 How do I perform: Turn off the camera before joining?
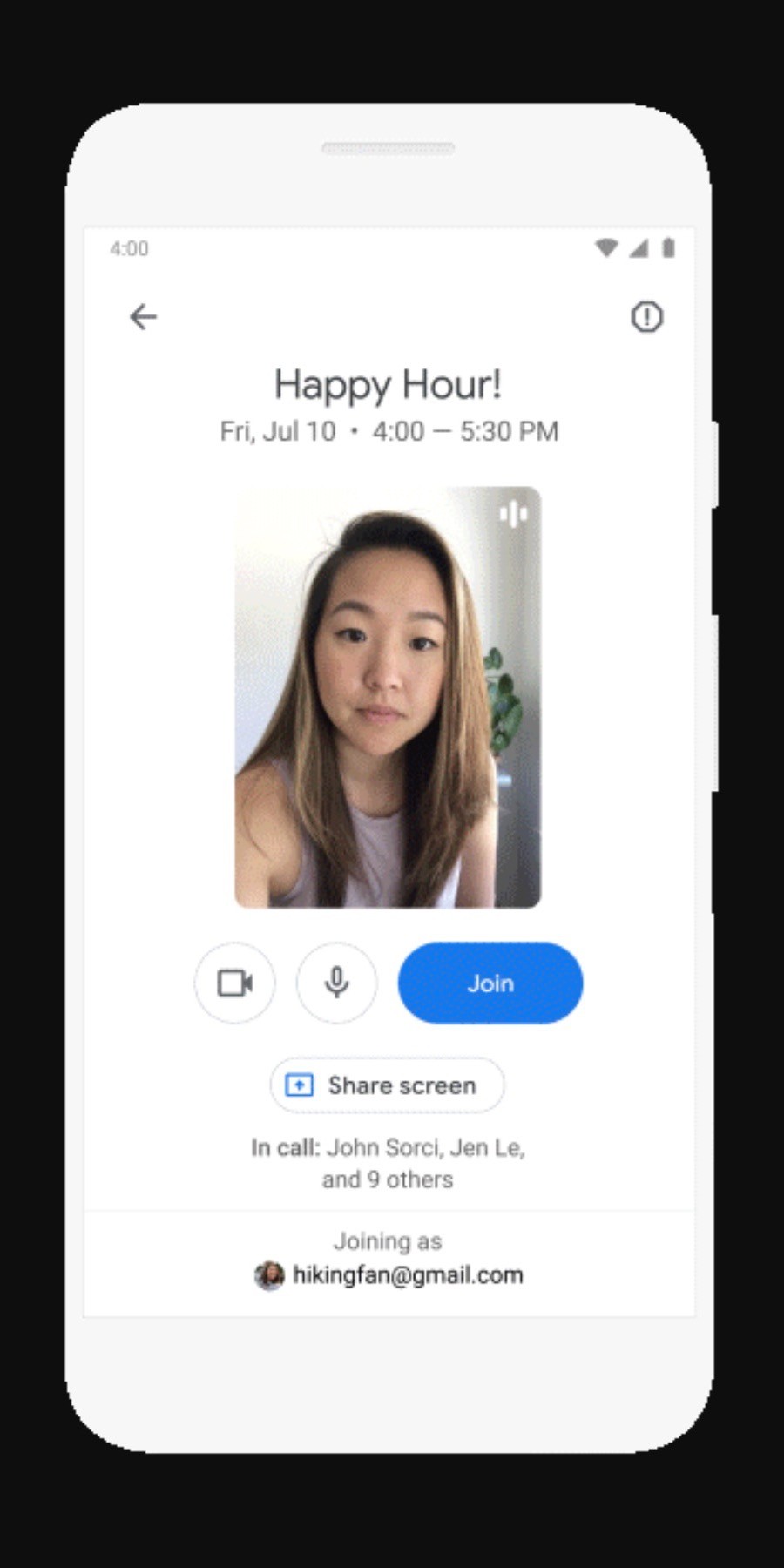234,983
